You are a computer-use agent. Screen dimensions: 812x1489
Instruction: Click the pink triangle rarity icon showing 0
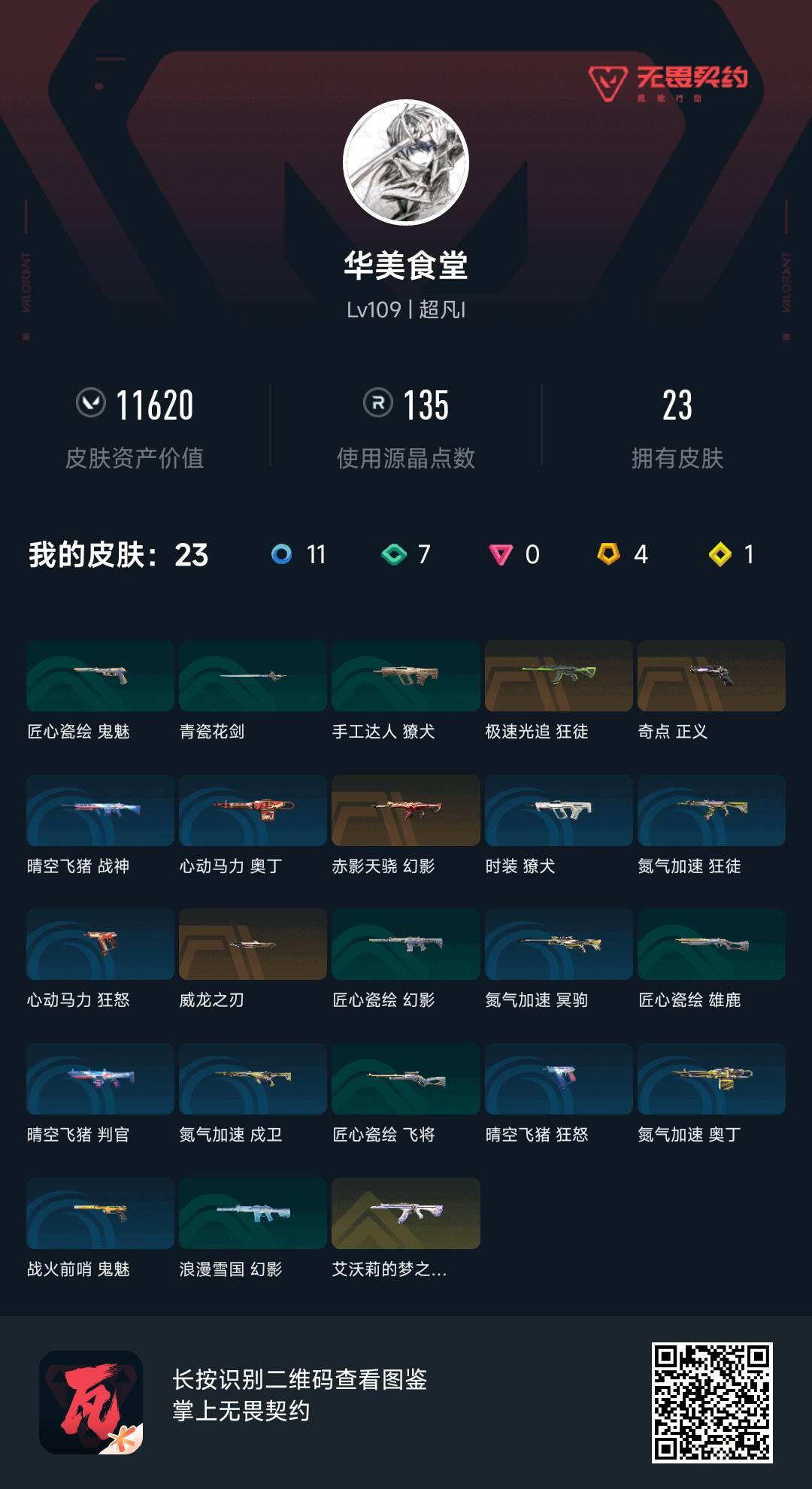click(500, 553)
